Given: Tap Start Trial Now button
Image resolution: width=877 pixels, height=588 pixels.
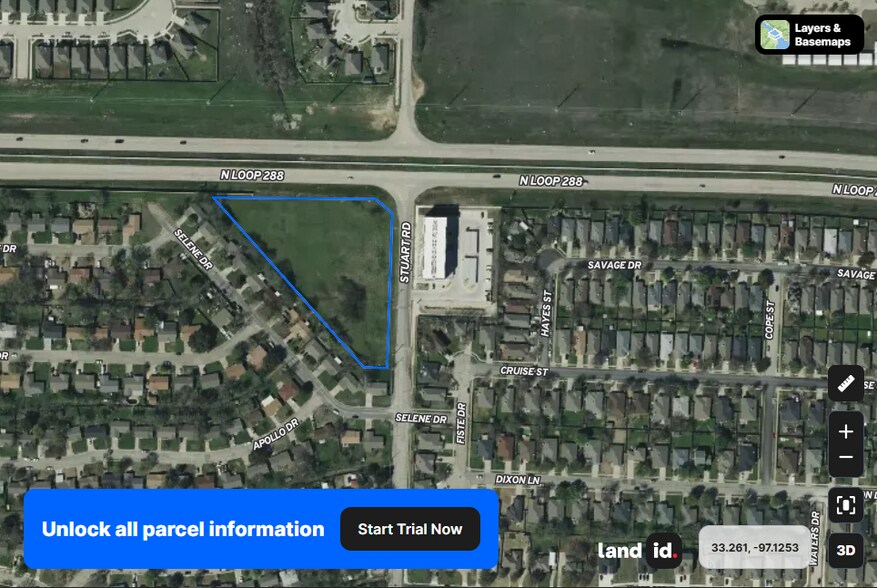Looking at the screenshot, I should (x=410, y=529).
